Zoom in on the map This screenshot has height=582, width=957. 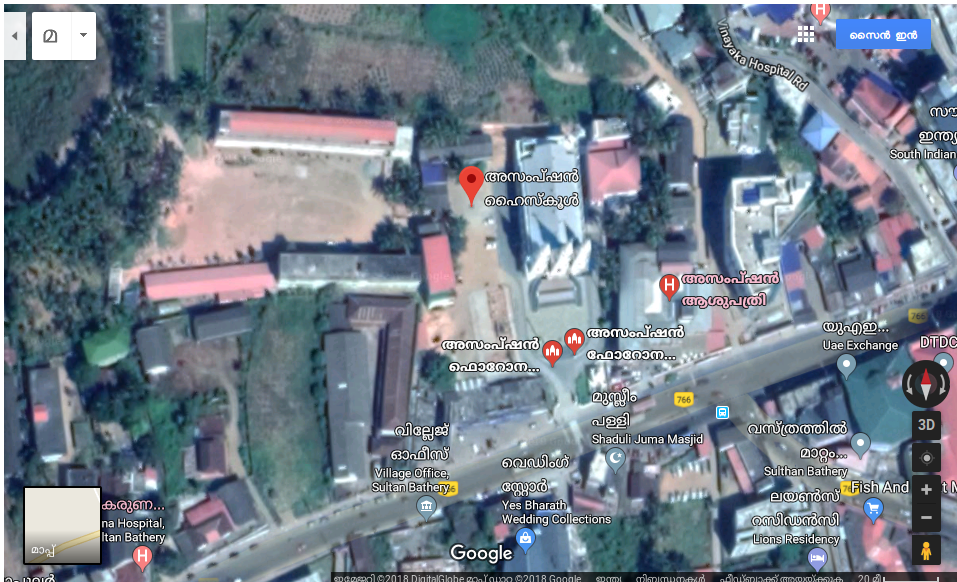[x=926, y=490]
